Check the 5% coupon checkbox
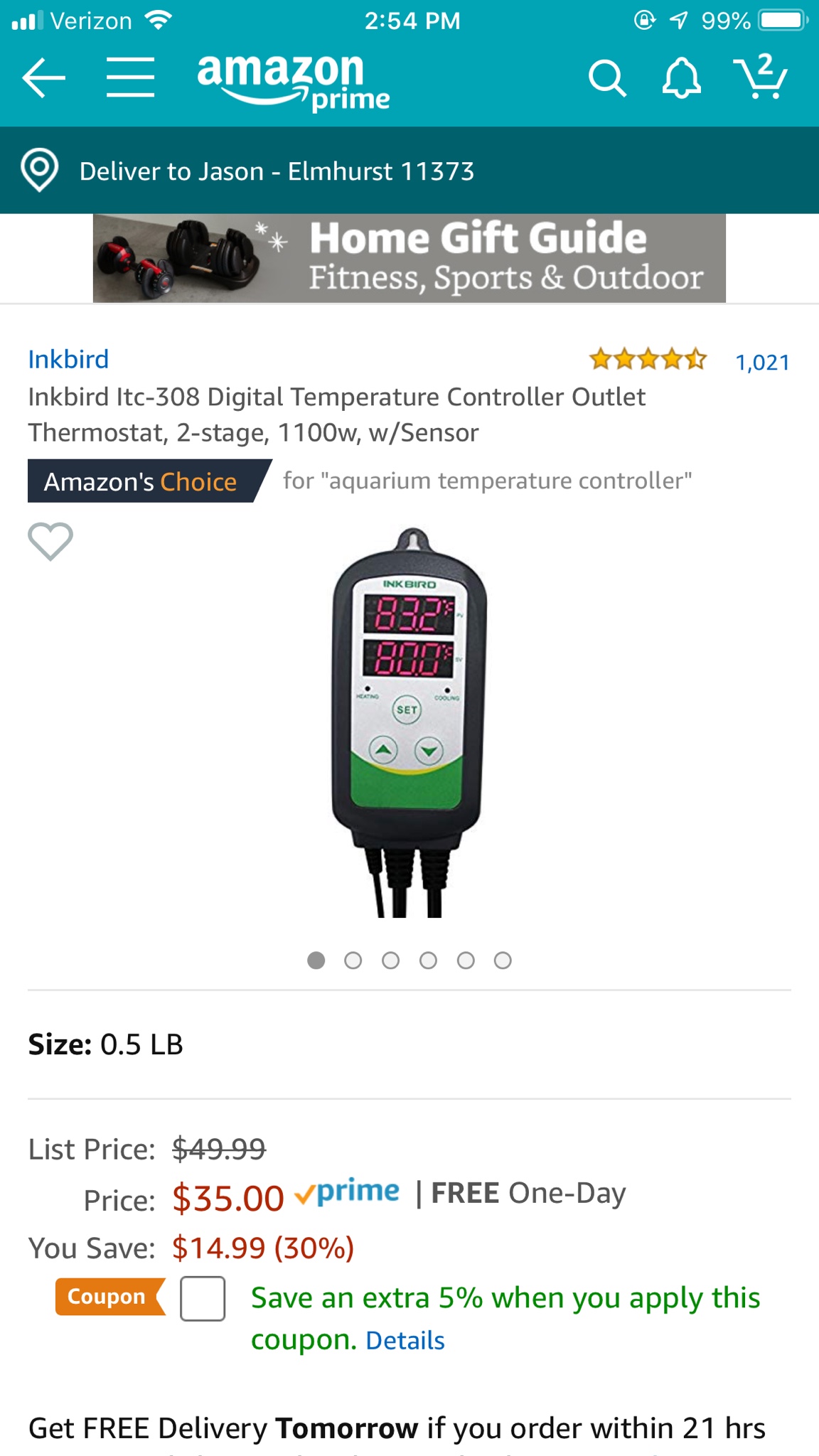The image size is (819, 1456). pyautogui.click(x=203, y=1298)
